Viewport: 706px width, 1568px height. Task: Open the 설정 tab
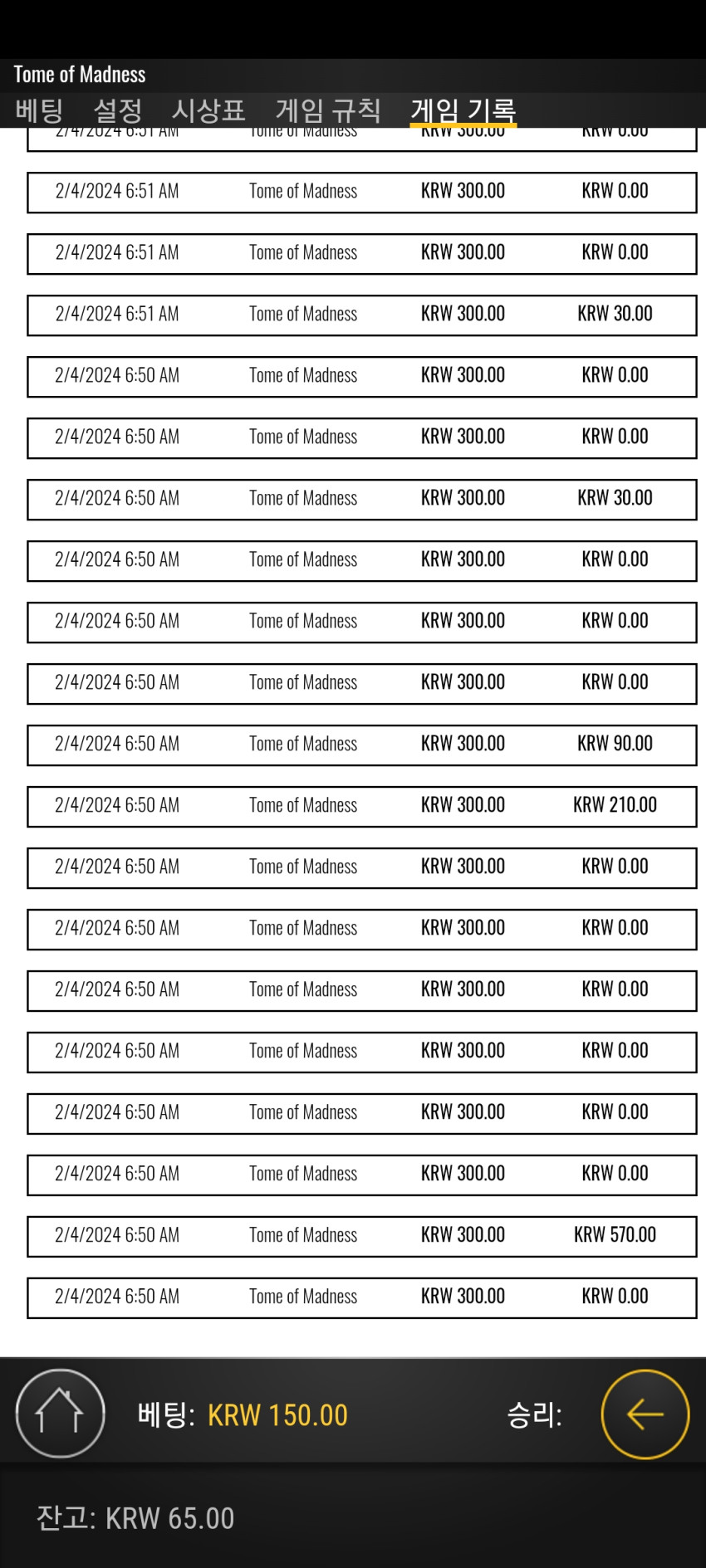(117, 110)
